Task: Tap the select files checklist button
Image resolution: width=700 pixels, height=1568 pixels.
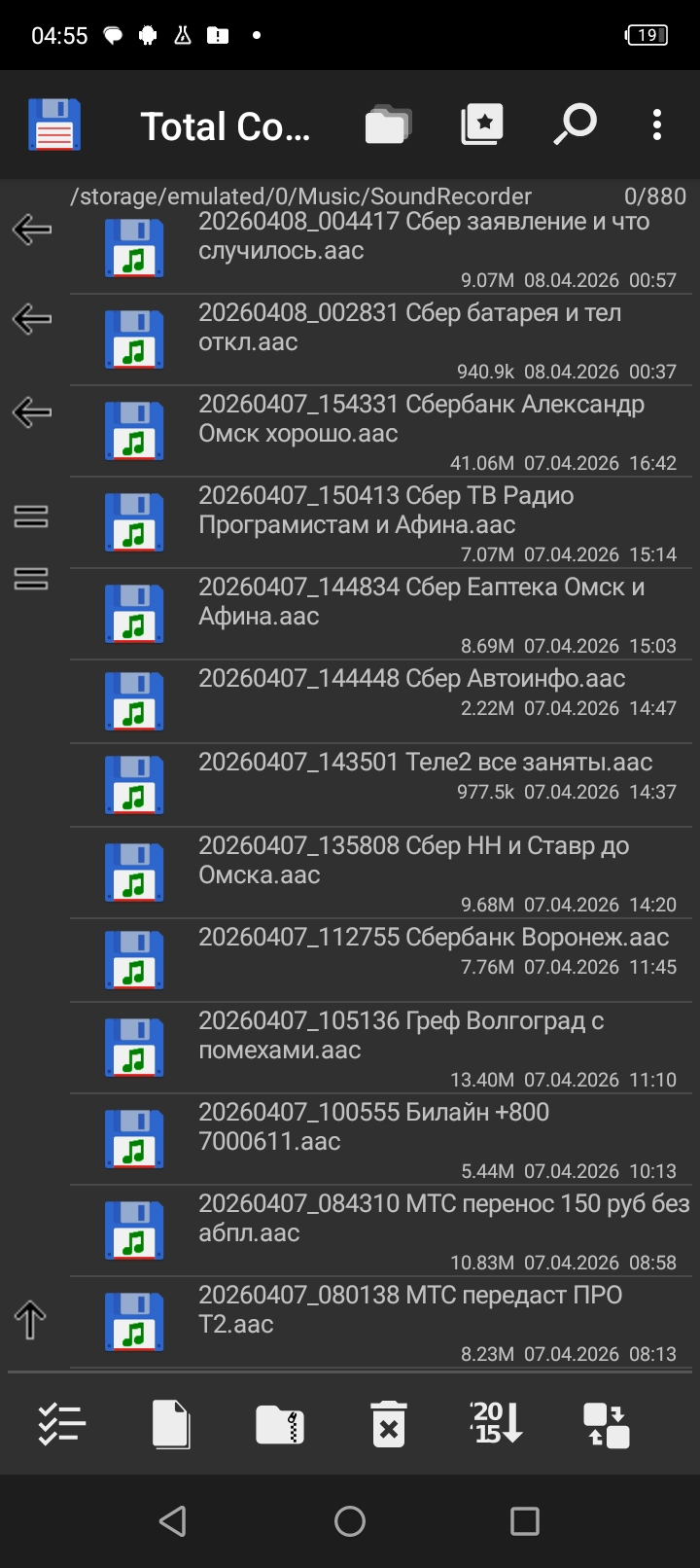Action: [62, 1425]
